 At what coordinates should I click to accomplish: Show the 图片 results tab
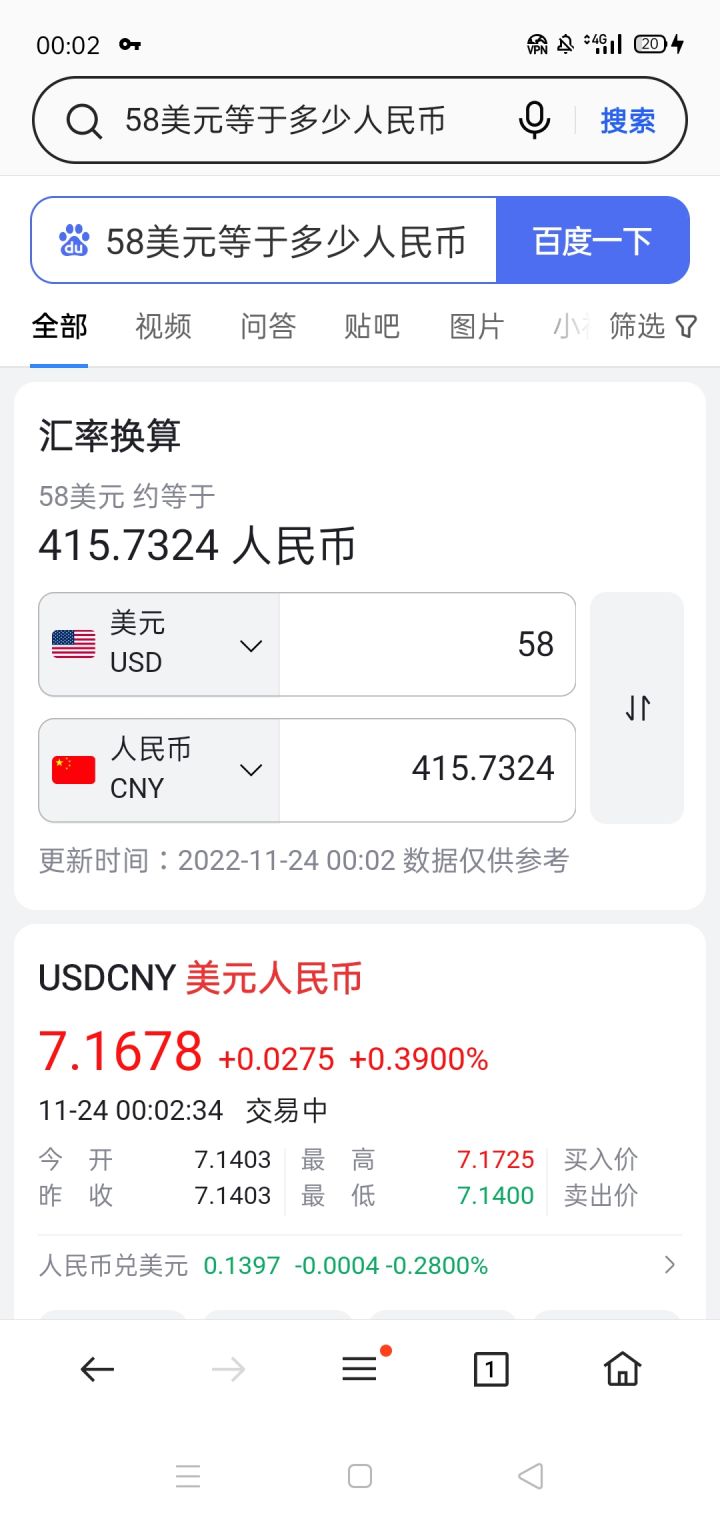476,326
